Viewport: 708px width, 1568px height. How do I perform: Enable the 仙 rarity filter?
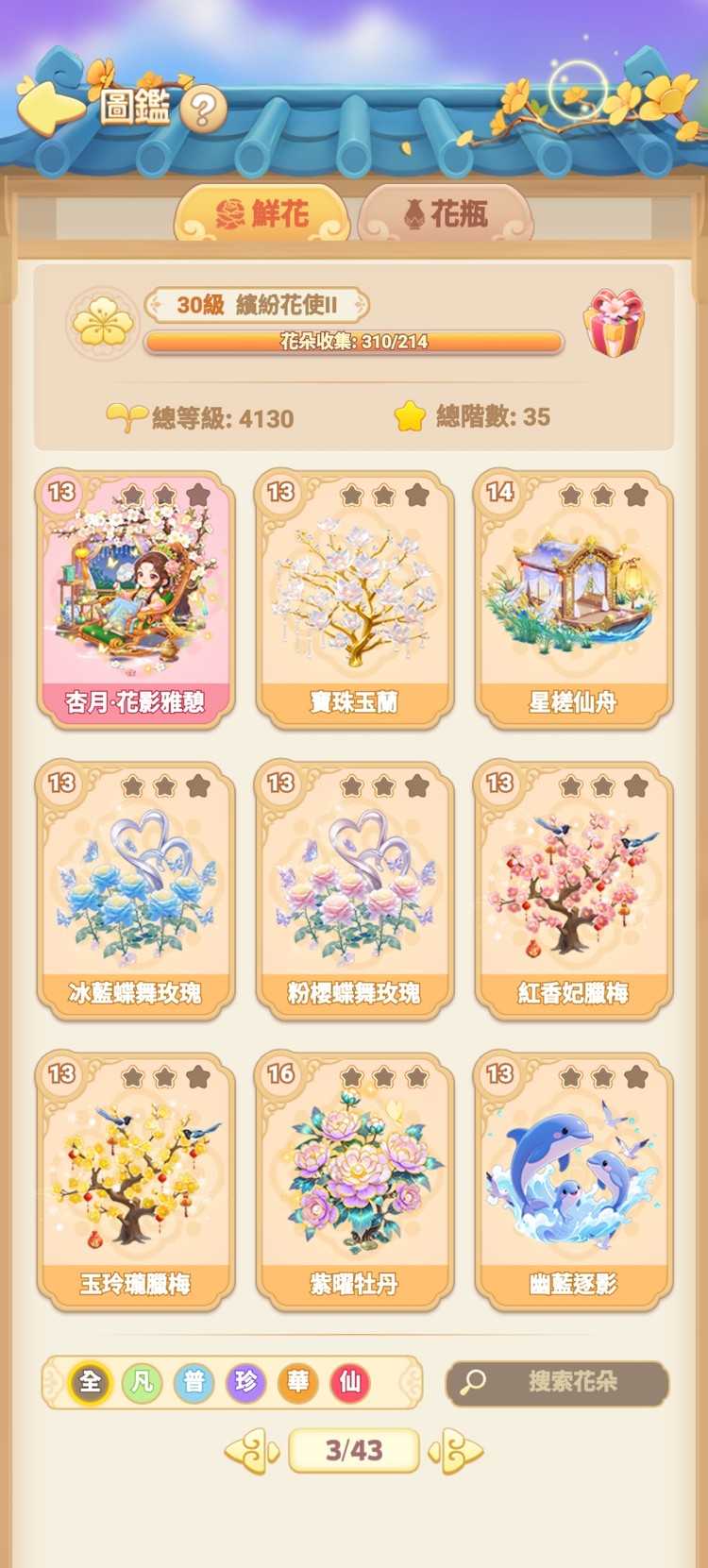[x=351, y=1380]
